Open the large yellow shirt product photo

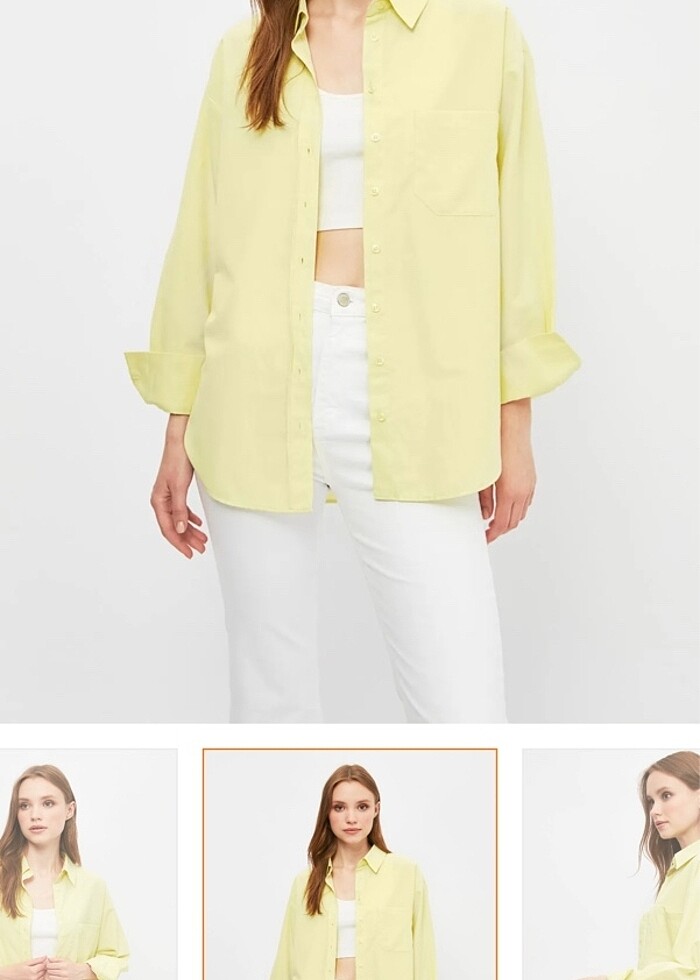click(350, 360)
